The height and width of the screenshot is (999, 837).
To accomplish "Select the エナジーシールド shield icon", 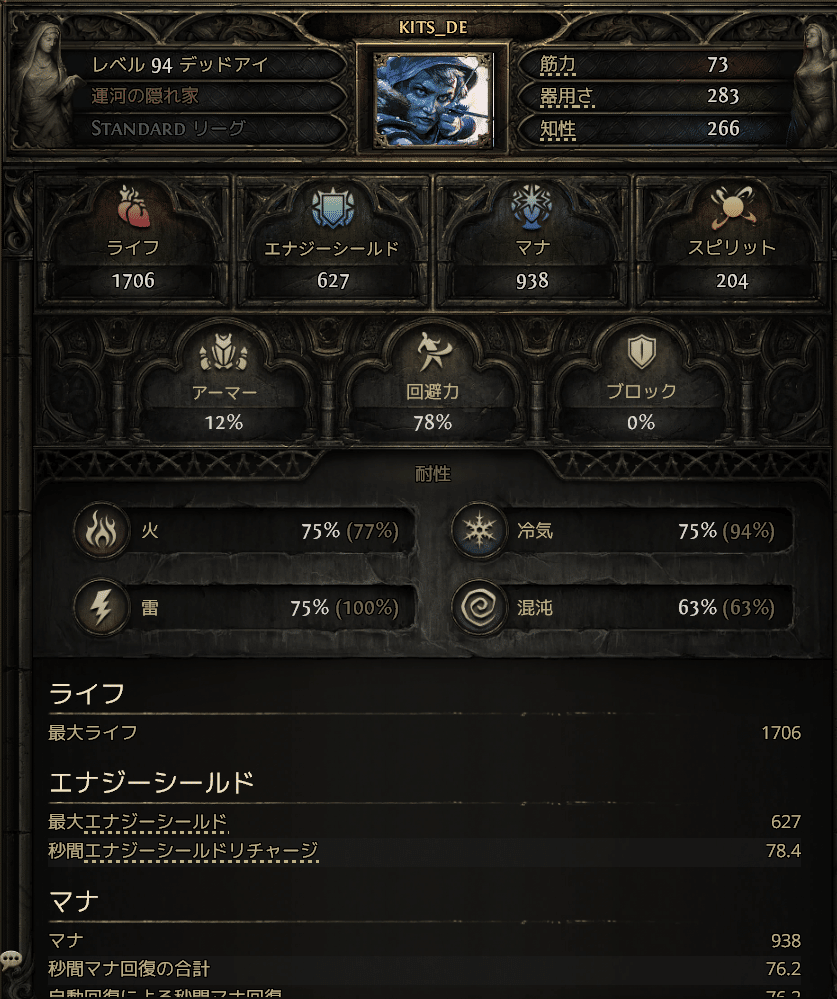I will [329, 211].
